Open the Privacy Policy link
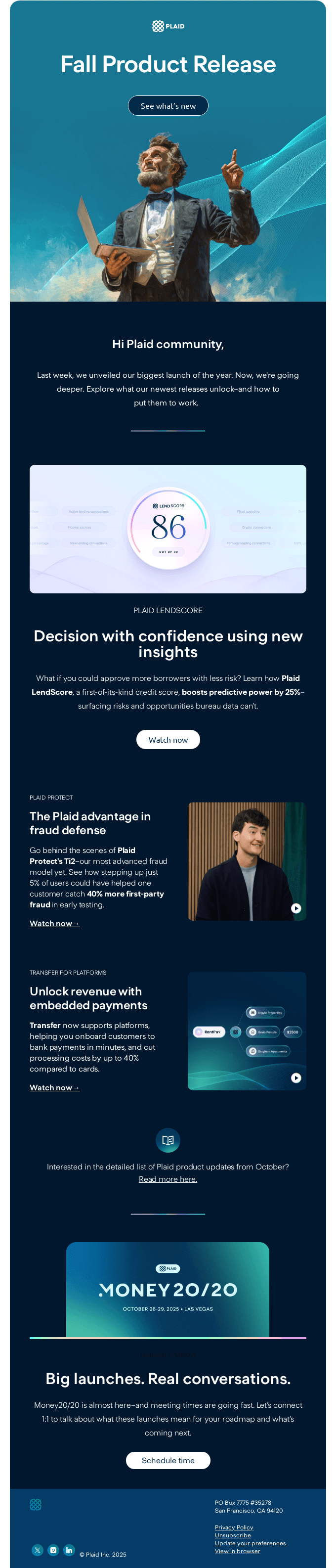This screenshot has height=1568, width=336. coord(234,1527)
